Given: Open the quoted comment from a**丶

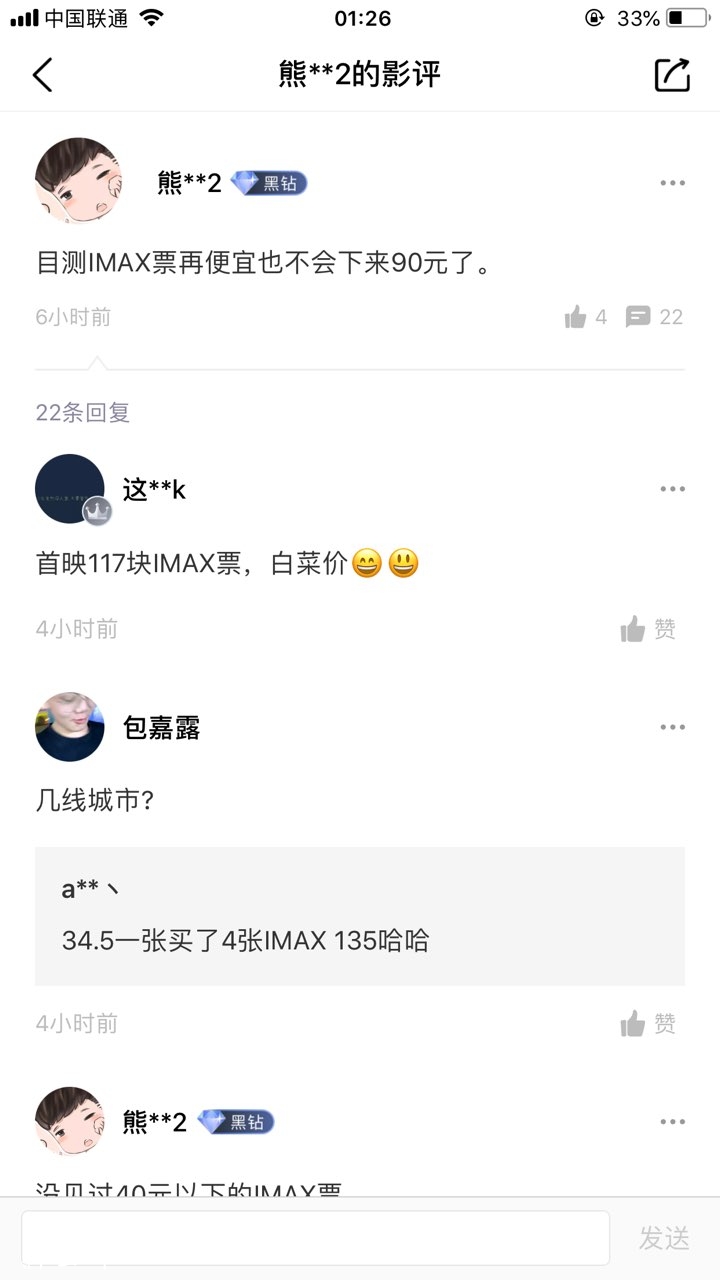Looking at the screenshot, I should pyautogui.click(x=360, y=916).
